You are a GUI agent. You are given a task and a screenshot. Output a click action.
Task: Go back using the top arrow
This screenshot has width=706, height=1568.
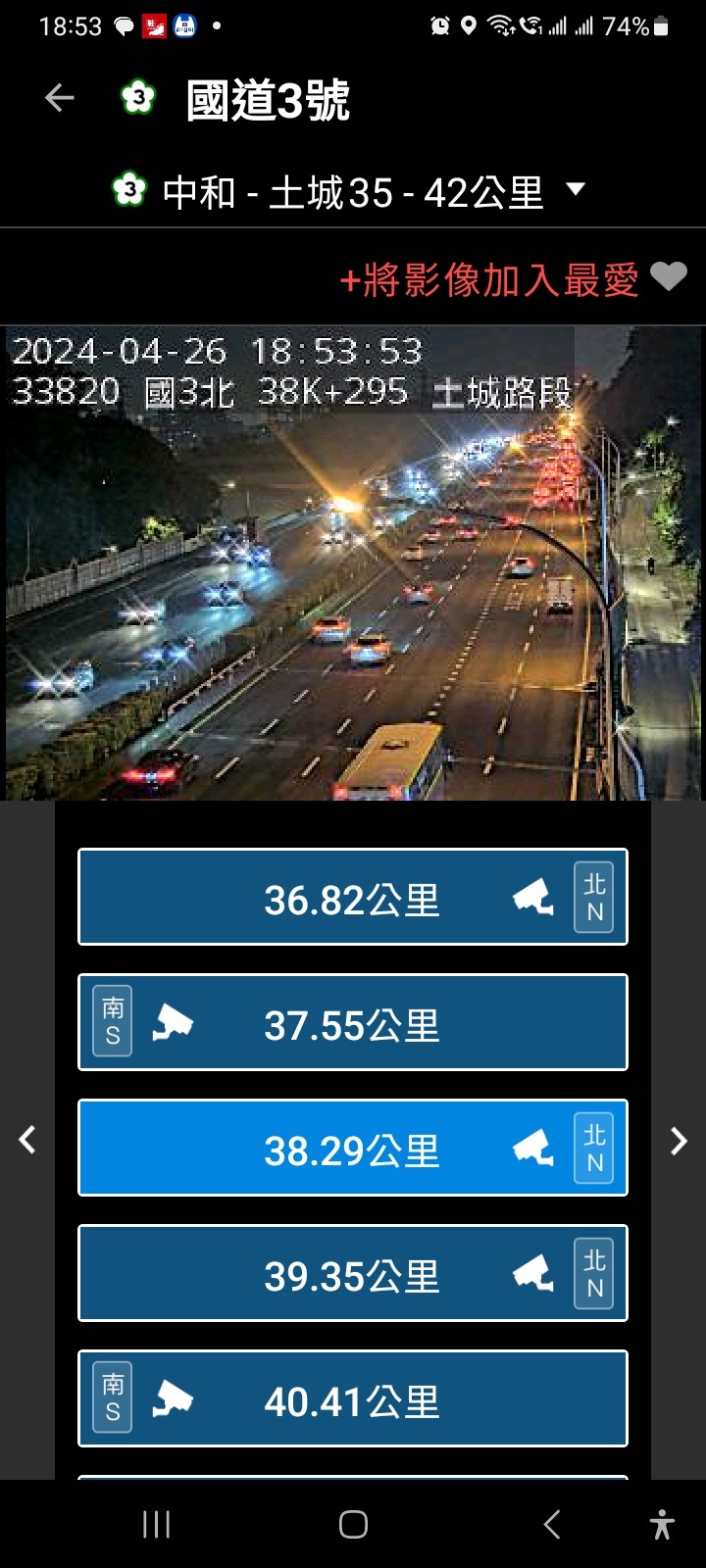pyautogui.click(x=60, y=98)
